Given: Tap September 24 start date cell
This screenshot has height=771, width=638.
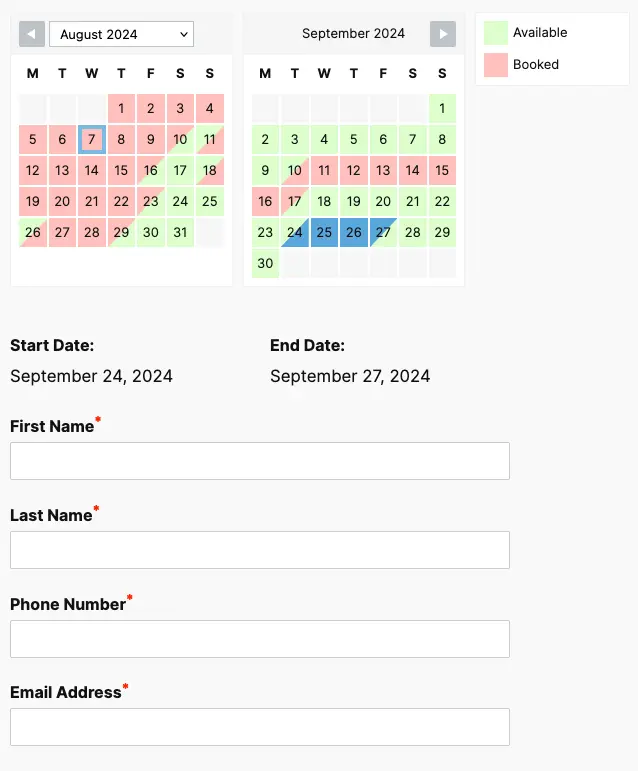Looking at the screenshot, I should tap(295, 232).
